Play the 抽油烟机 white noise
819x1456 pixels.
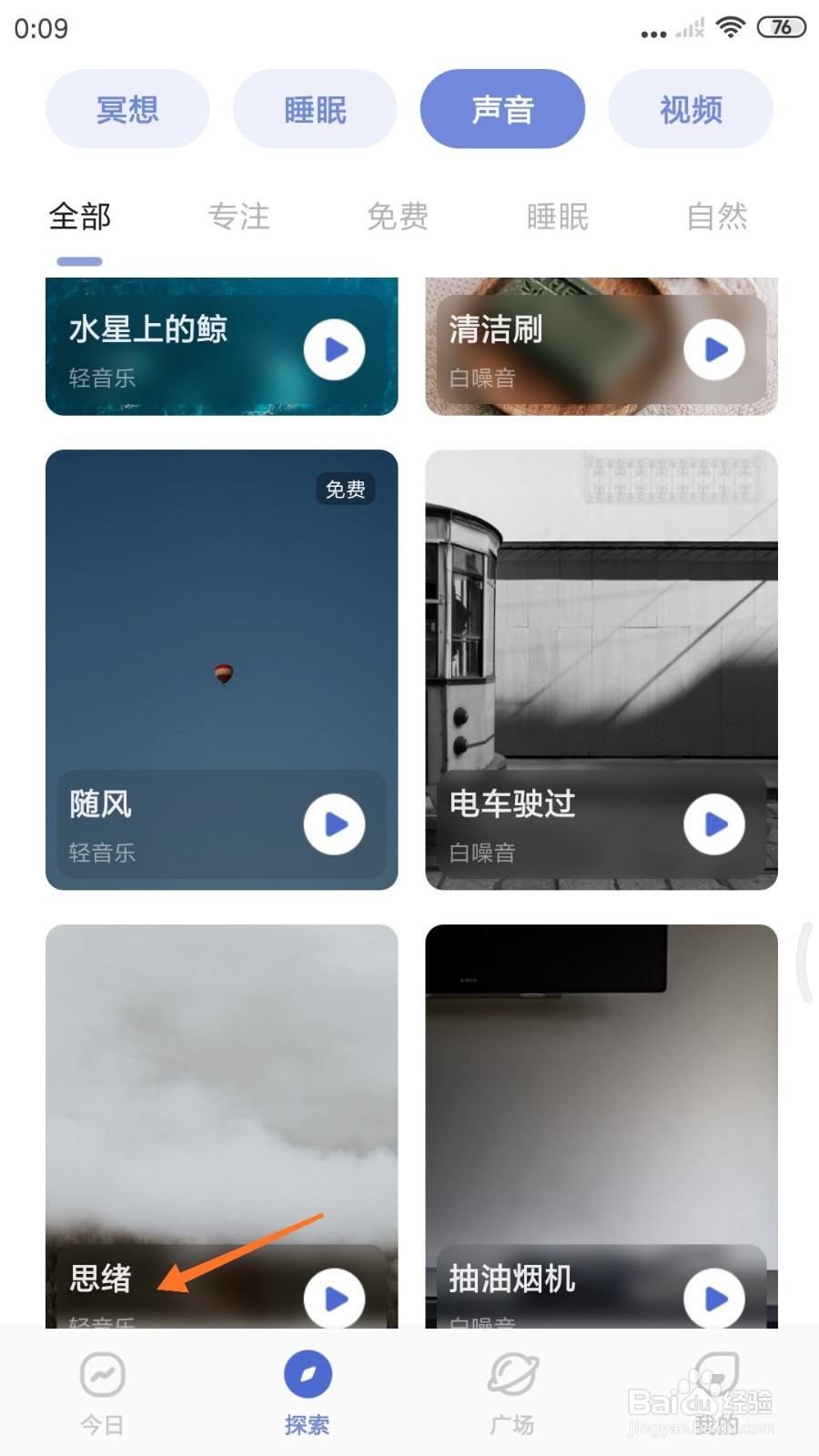click(714, 1299)
